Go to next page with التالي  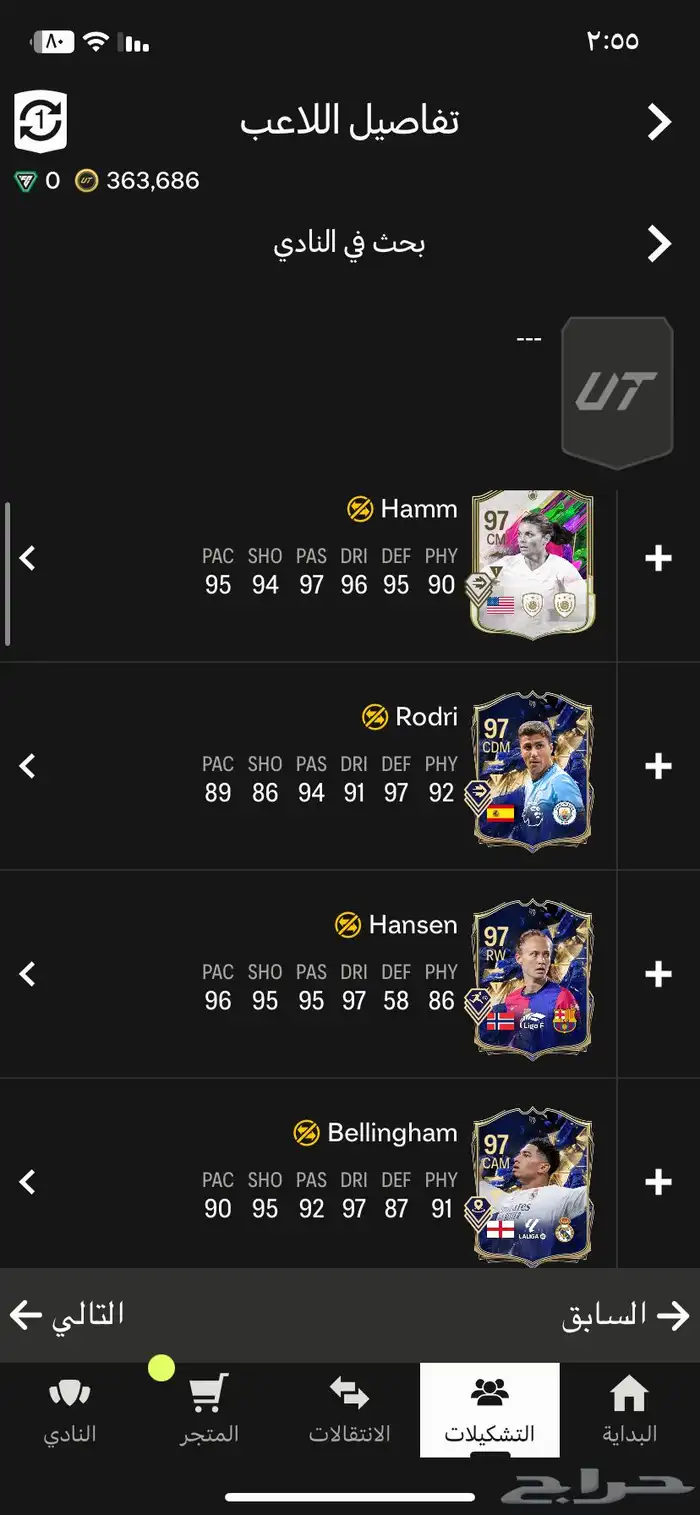(x=68, y=1314)
